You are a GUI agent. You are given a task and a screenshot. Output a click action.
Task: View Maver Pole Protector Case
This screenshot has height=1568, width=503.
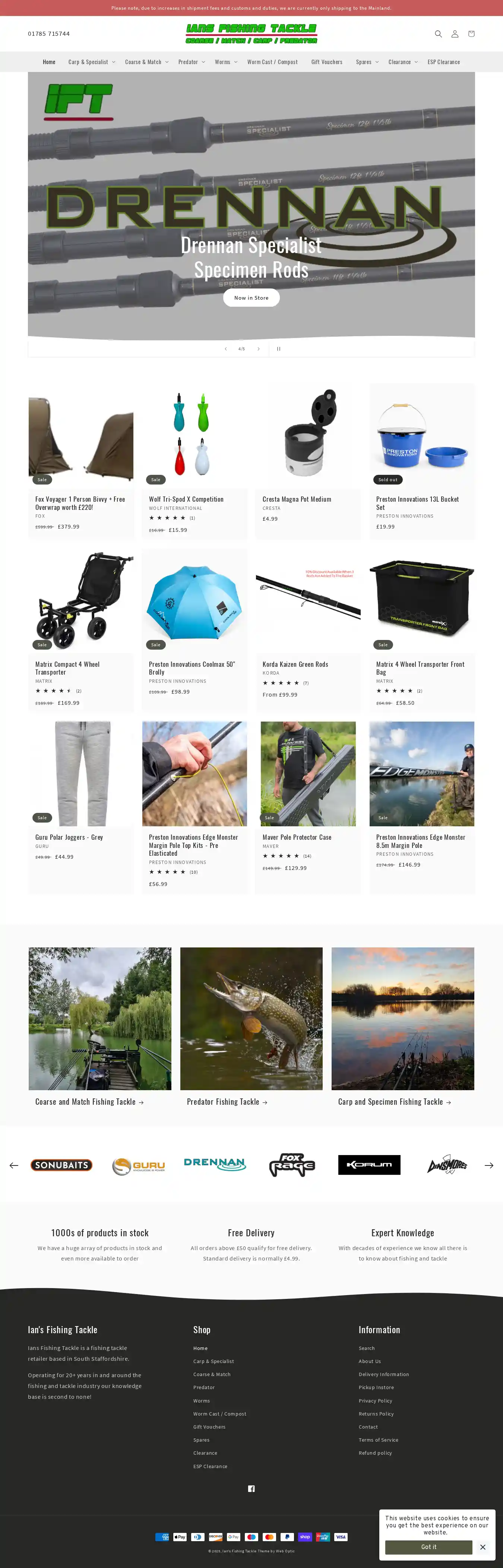(x=296, y=837)
